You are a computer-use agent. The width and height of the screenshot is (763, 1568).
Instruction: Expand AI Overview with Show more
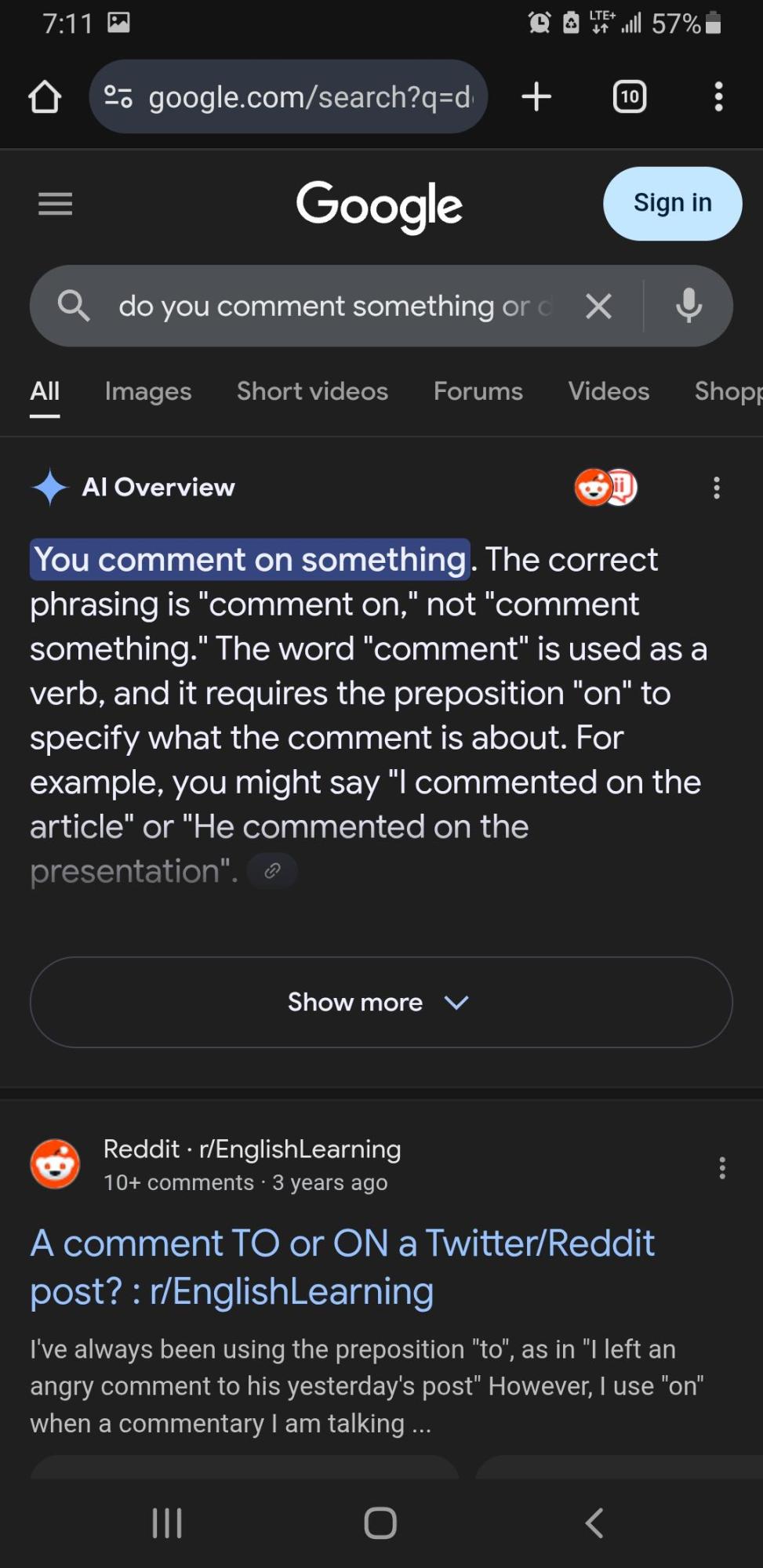(x=381, y=1002)
